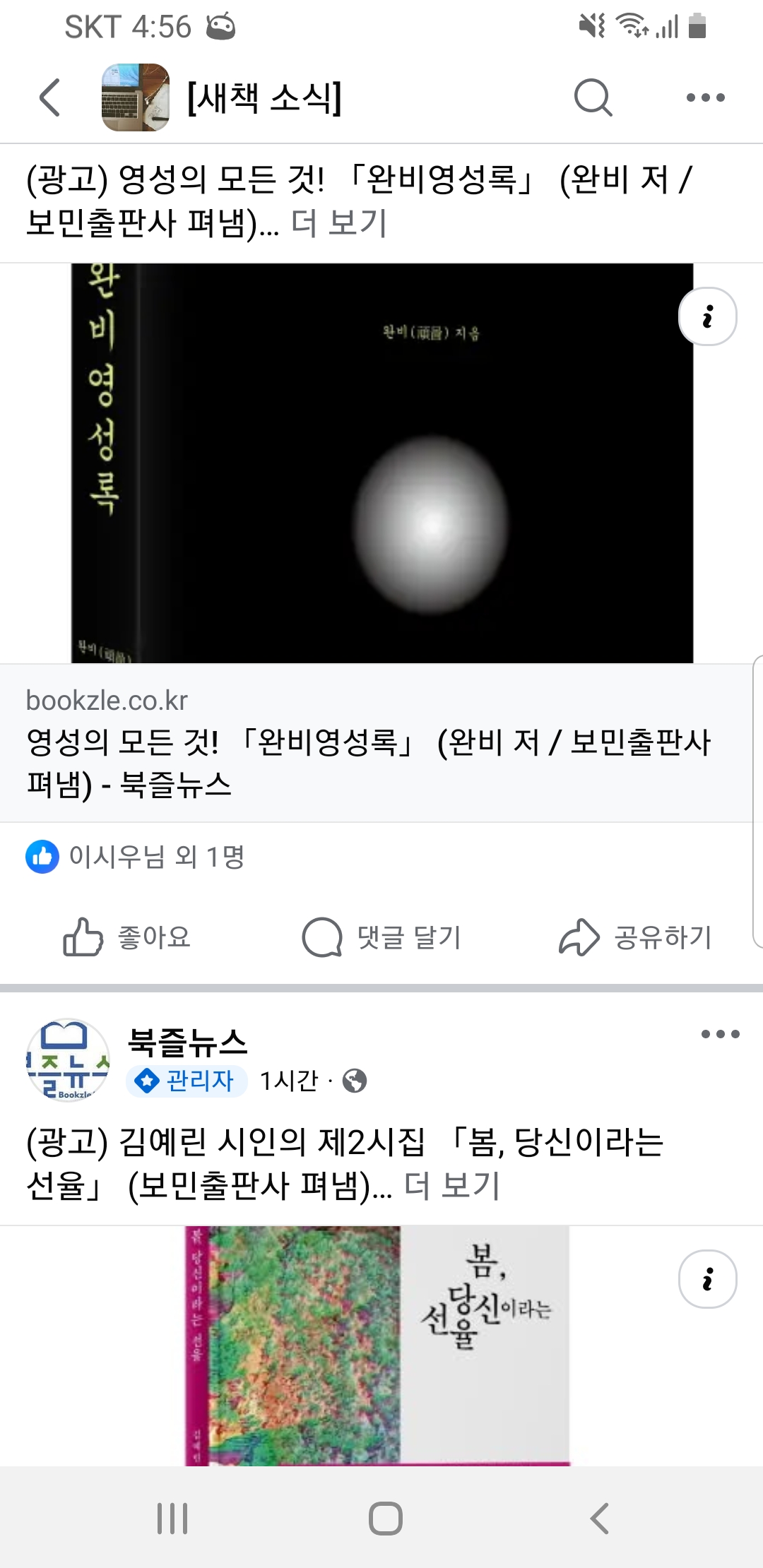Open recent apps from the navigation bar
This screenshot has height=1568, width=763.
click(x=172, y=1518)
